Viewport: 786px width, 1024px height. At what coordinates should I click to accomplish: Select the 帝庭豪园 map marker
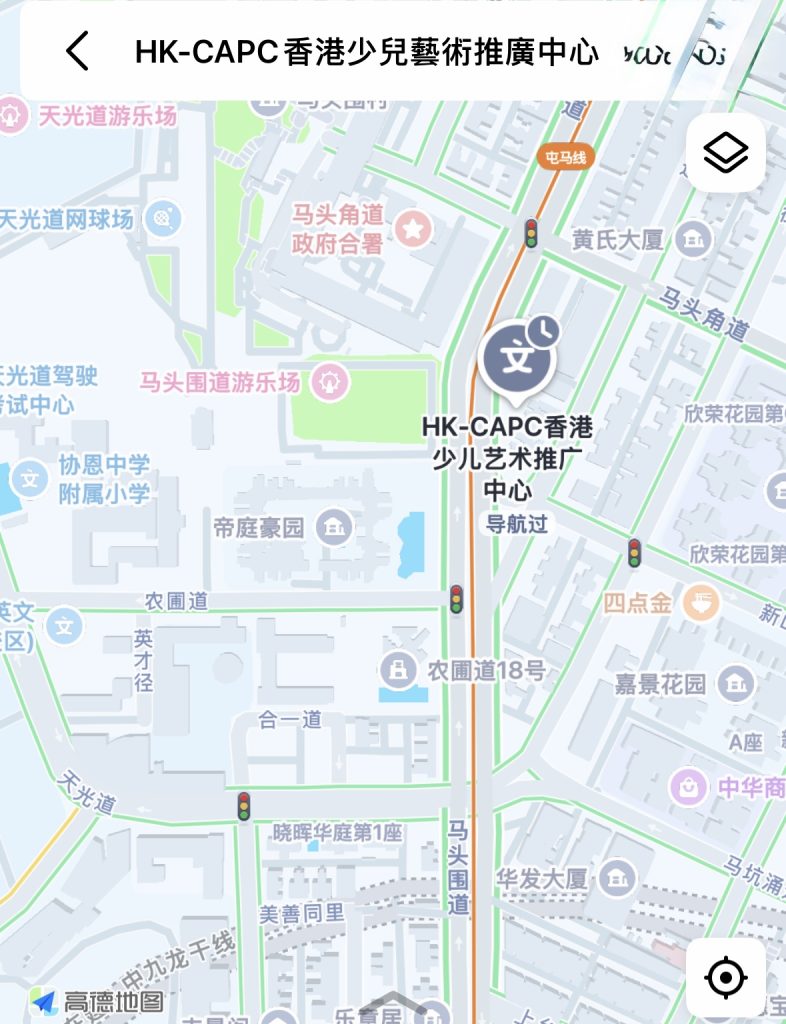pyautogui.click(x=332, y=527)
